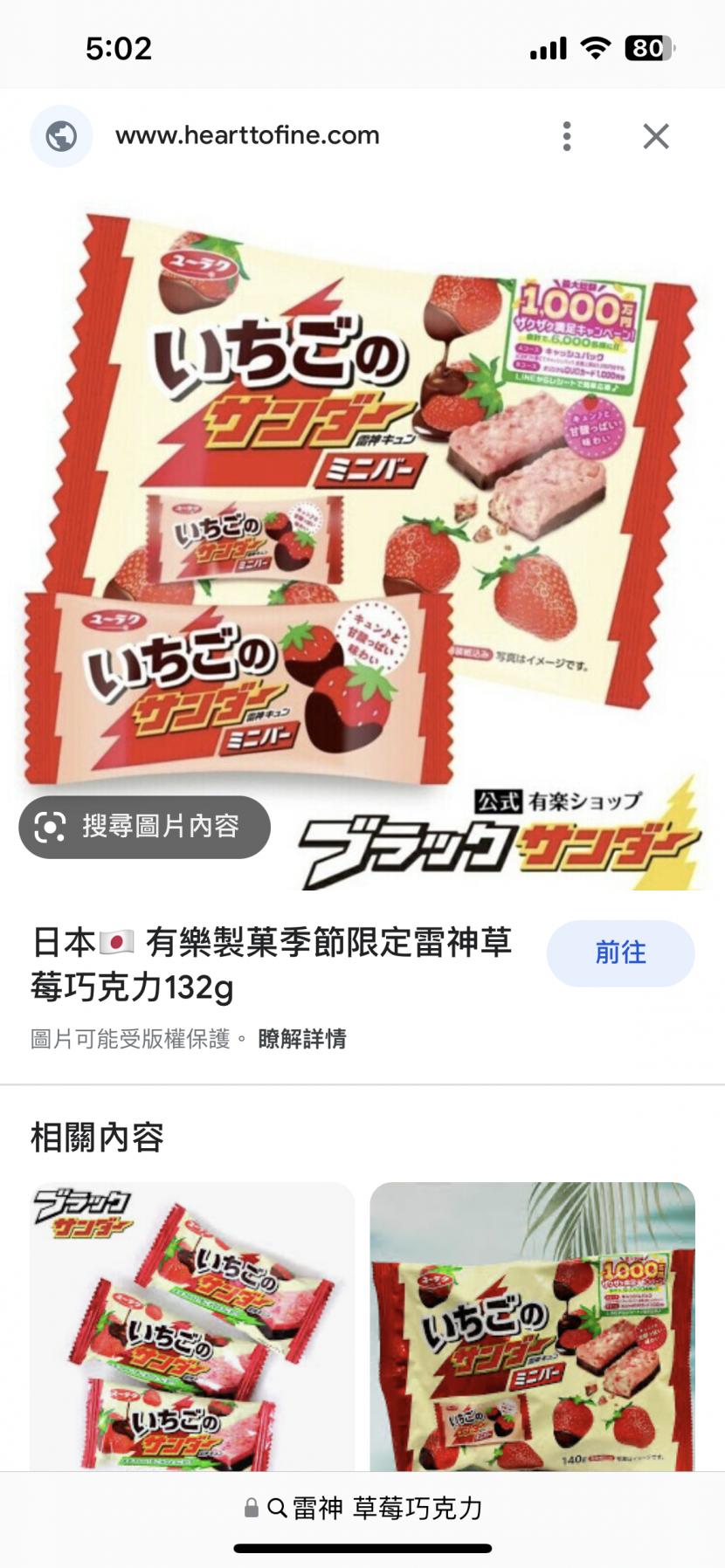
Task: Open the www.hearttofine.com source link
Action: tap(247, 135)
